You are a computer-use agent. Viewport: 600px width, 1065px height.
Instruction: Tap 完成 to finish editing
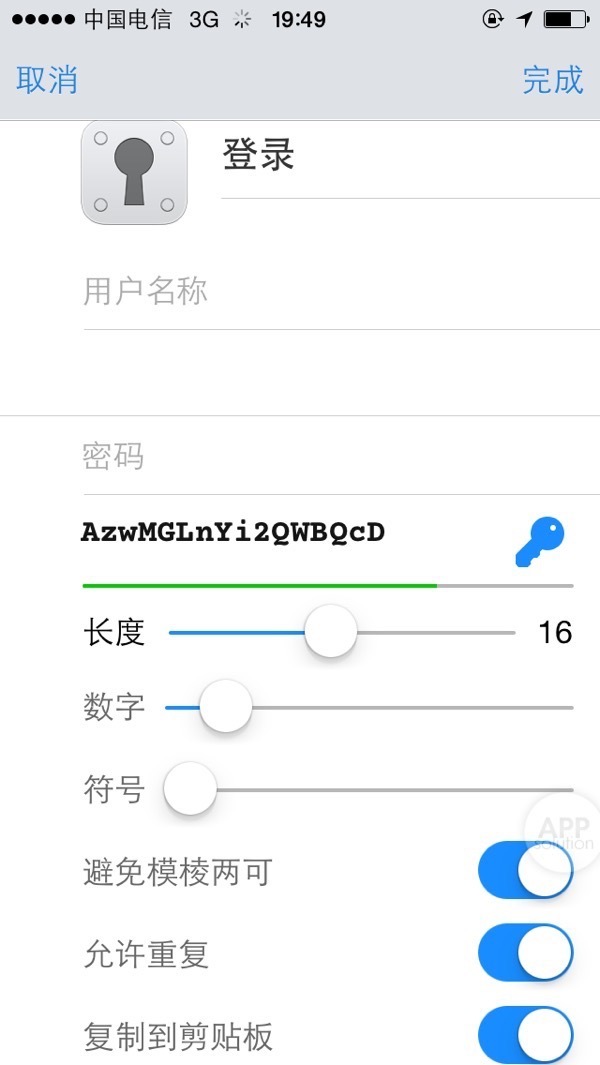[x=552, y=80]
